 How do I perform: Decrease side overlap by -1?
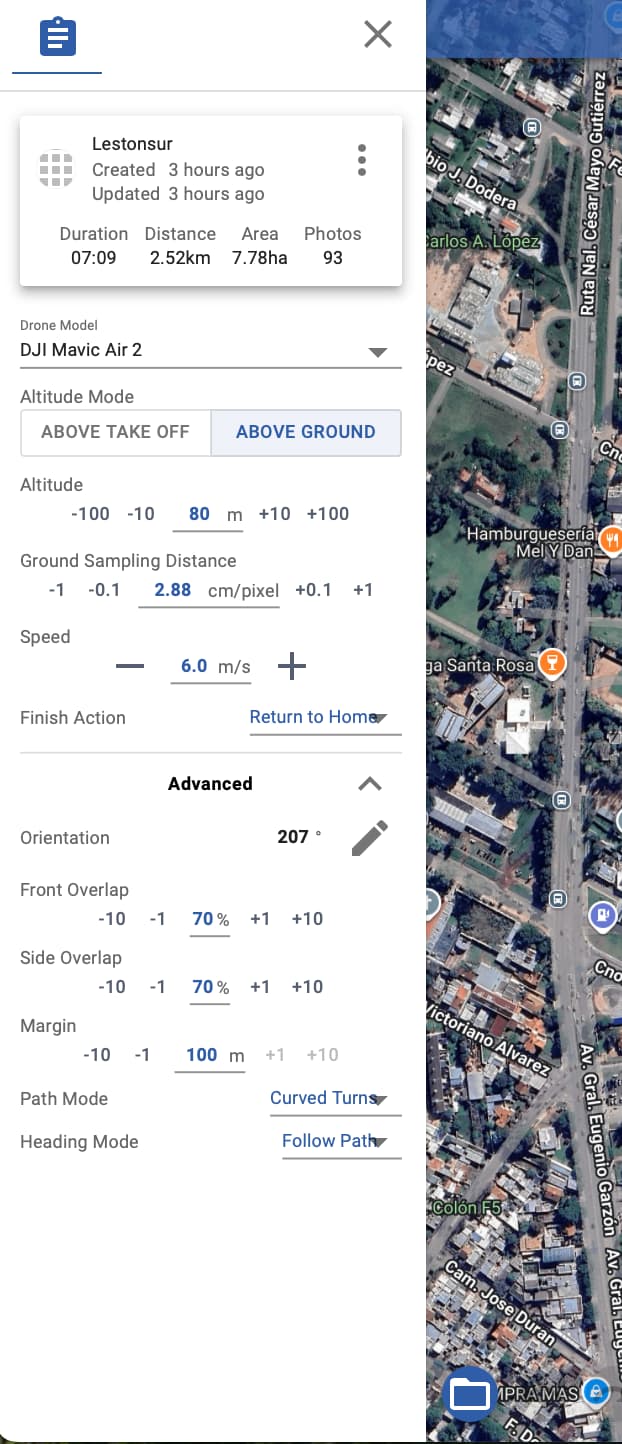pos(157,987)
